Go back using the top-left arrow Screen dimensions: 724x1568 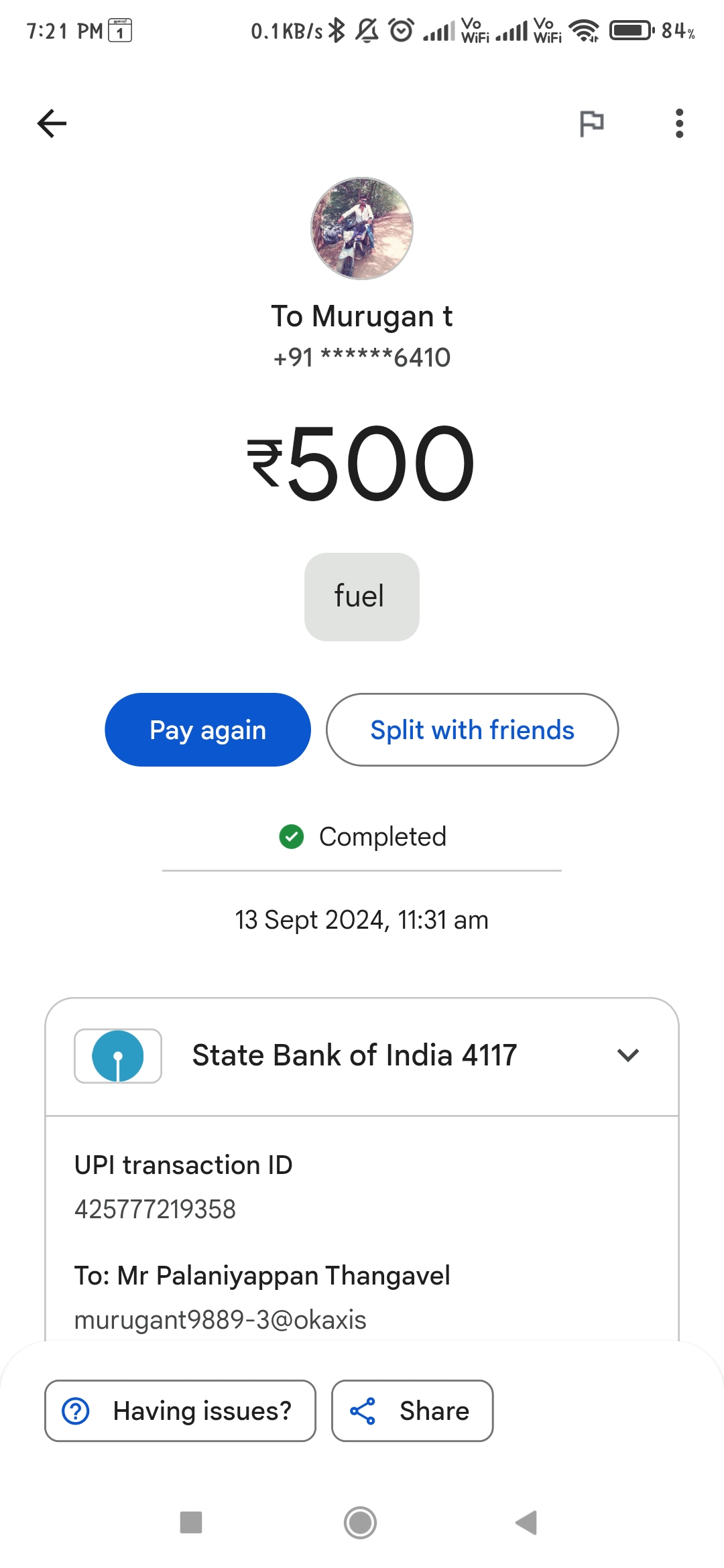click(52, 123)
